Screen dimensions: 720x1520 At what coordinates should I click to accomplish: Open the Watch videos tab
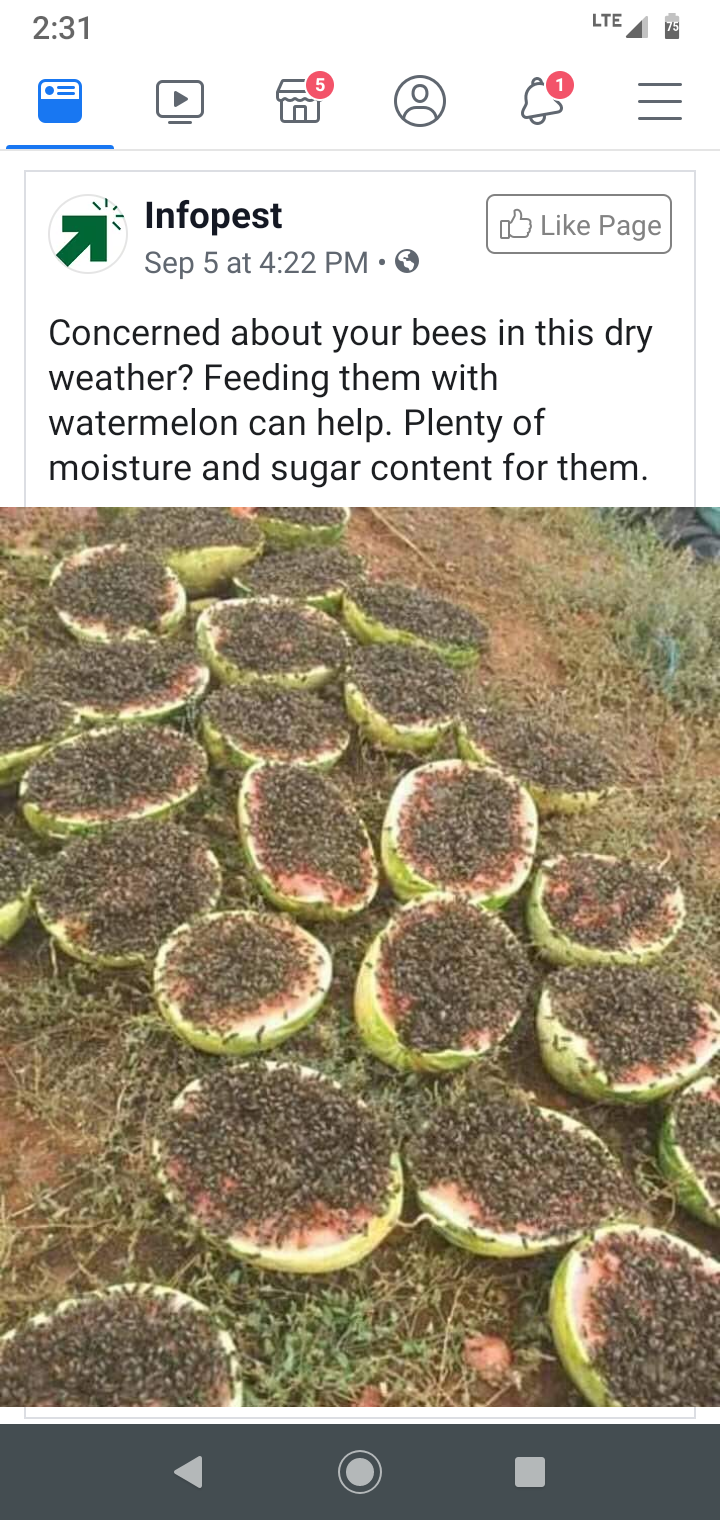pos(180,102)
